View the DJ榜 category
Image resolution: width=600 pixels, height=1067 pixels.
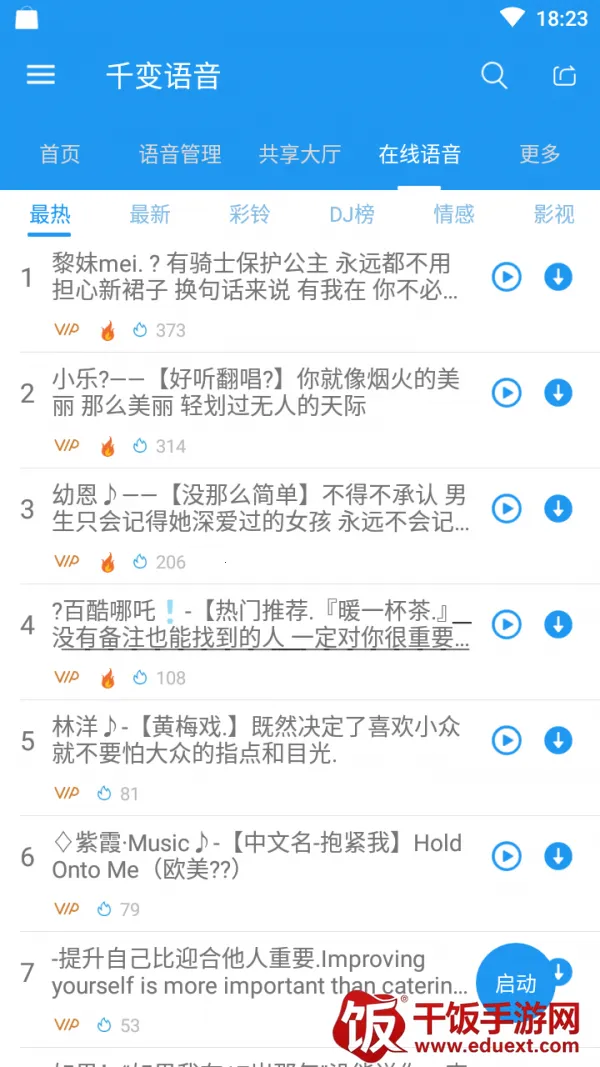coord(352,214)
